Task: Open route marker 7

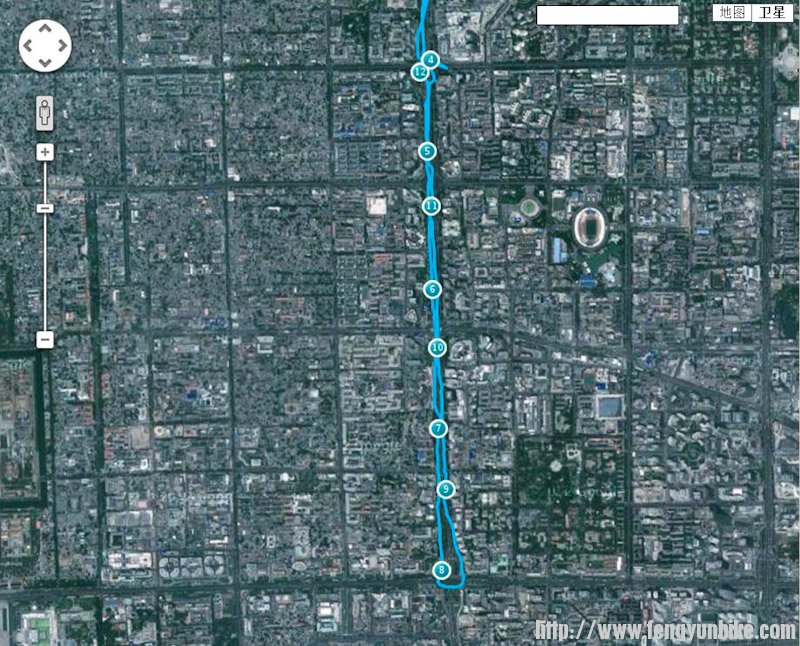Action: coord(438,428)
